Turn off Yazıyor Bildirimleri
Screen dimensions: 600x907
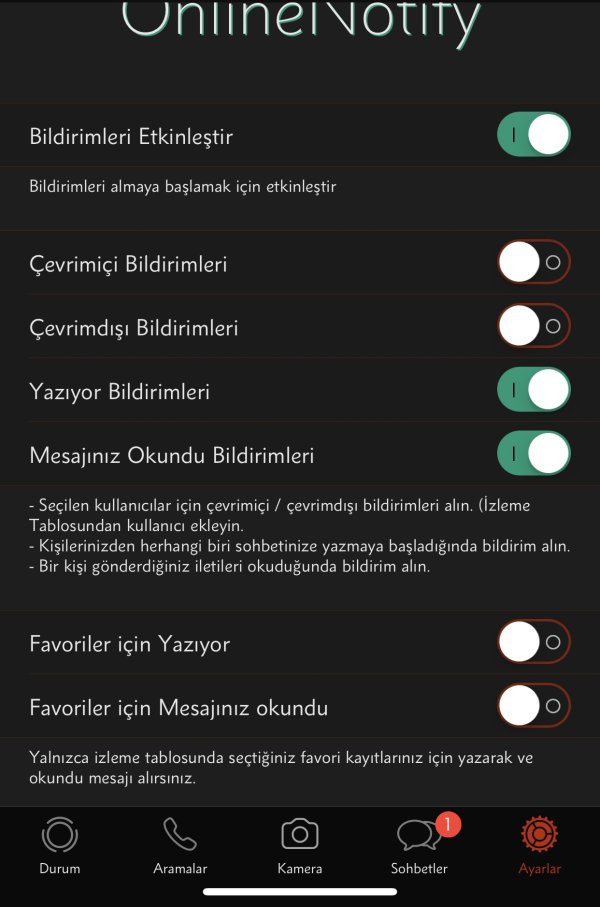[534, 390]
